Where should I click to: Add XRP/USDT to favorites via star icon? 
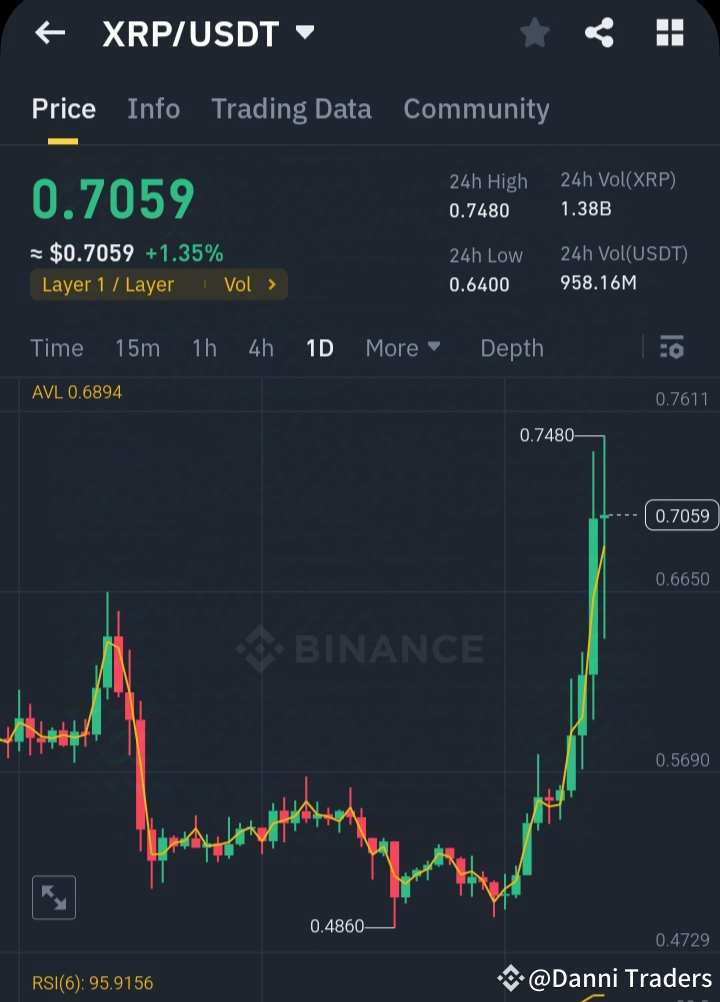534,33
